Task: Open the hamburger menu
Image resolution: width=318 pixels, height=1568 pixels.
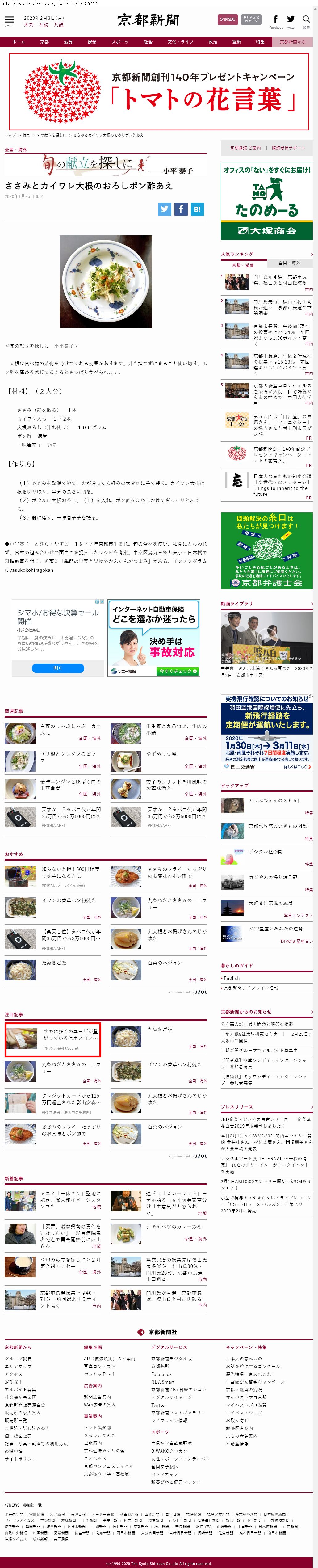Action: [9, 20]
